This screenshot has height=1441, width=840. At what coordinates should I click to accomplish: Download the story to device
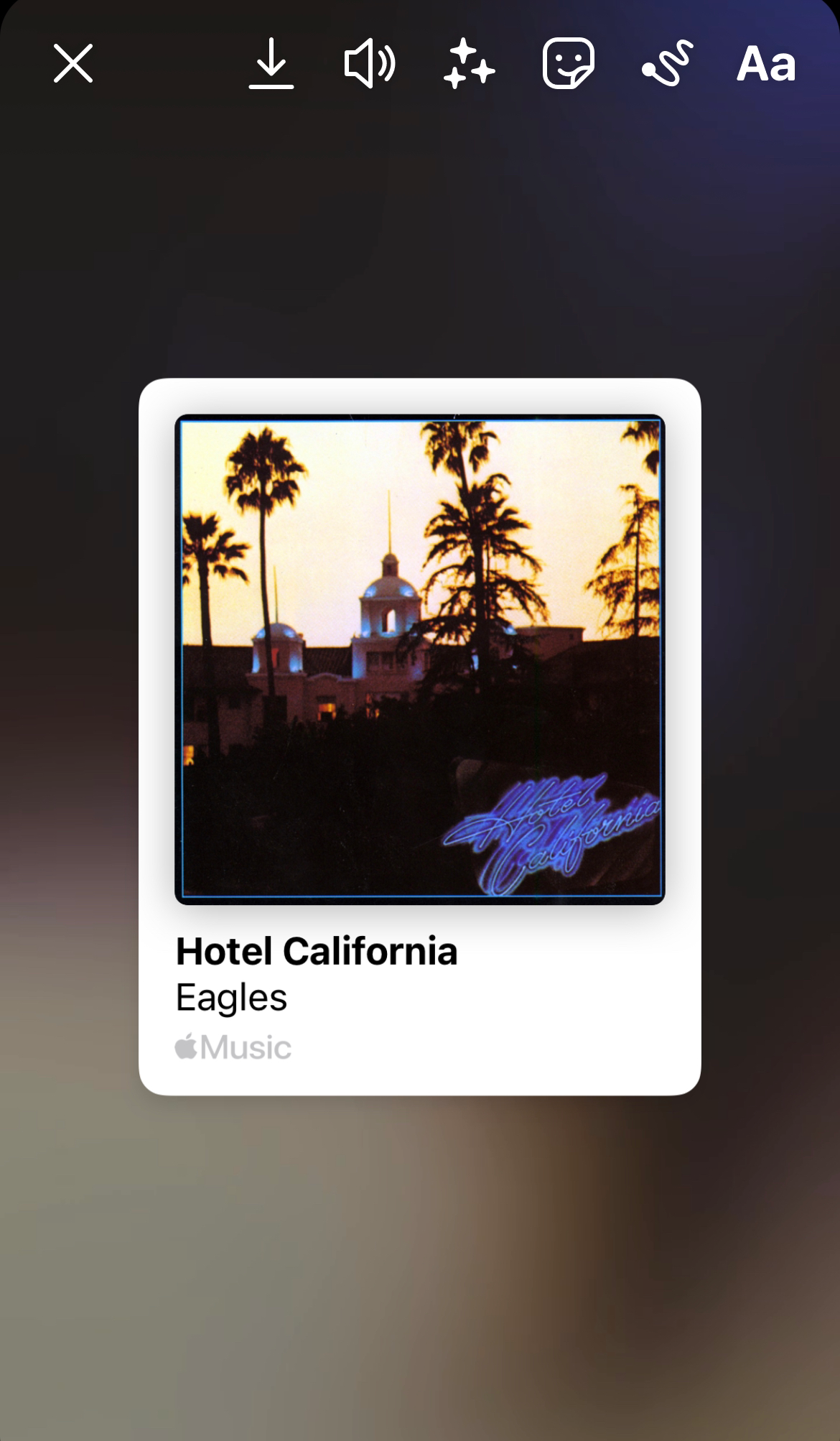click(x=271, y=63)
